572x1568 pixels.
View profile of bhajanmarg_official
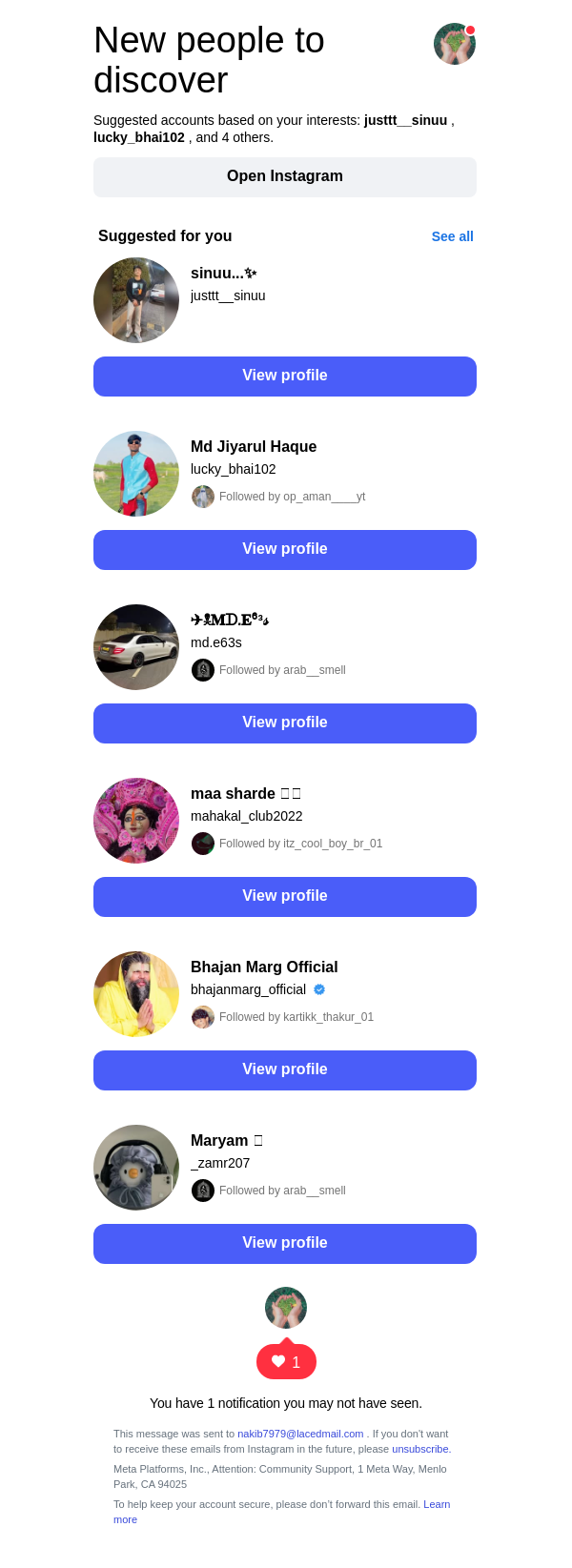[x=285, y=1070]
